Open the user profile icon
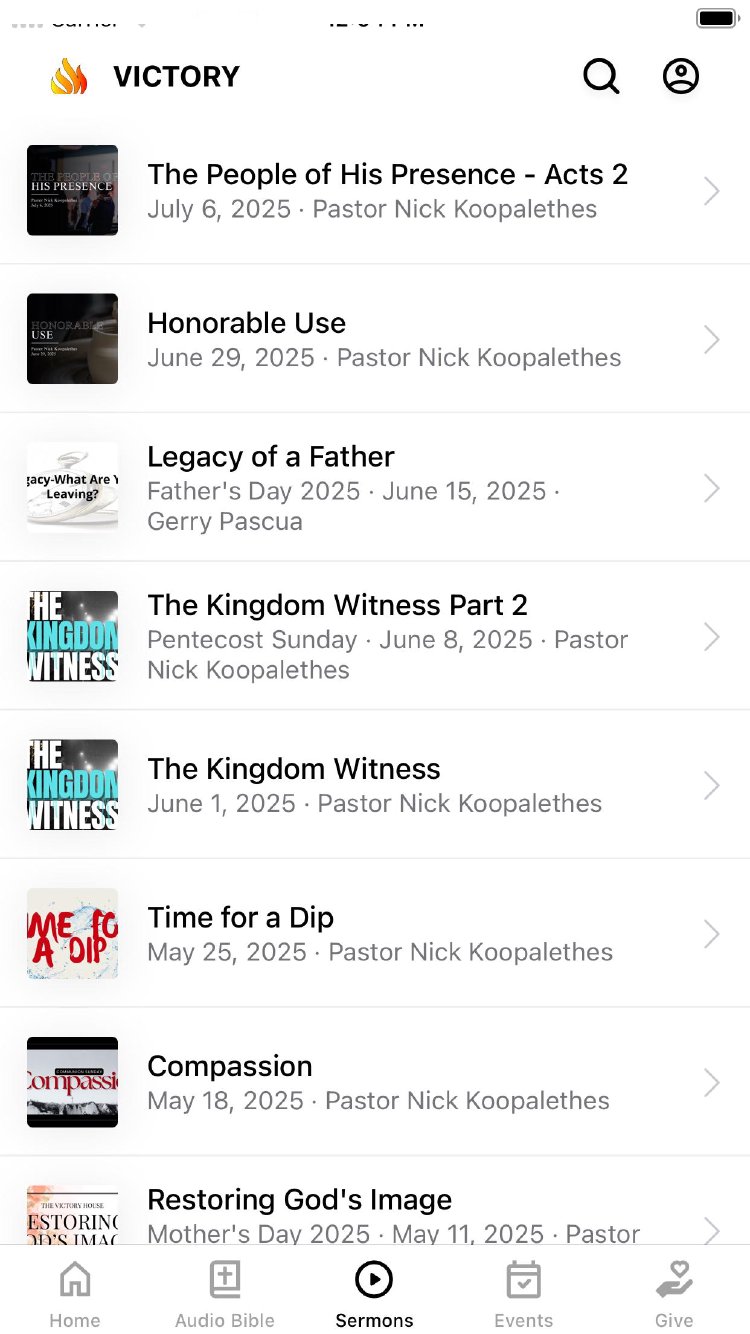 (x=681, y=76)
